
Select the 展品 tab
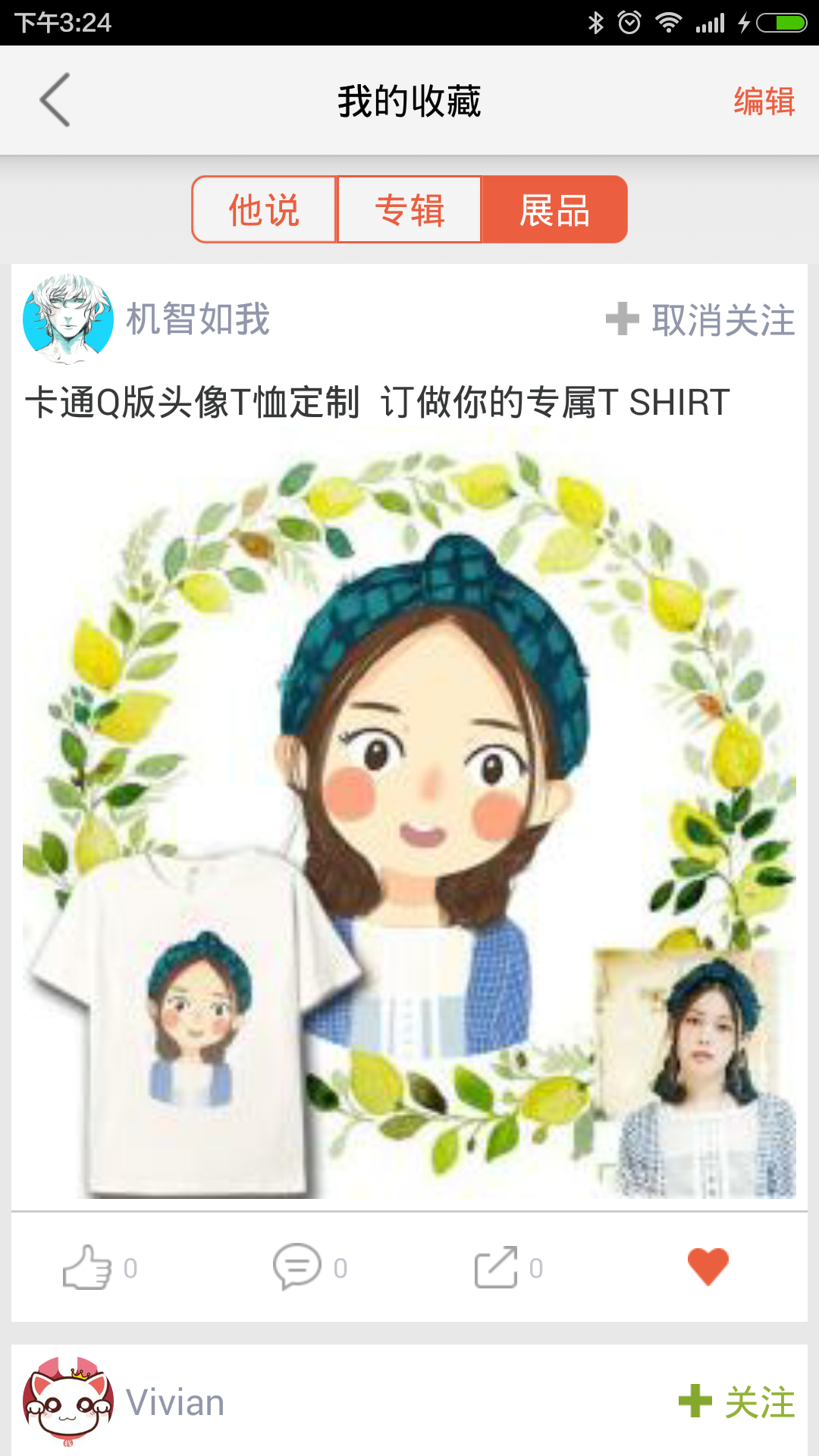tap(554, 210)
